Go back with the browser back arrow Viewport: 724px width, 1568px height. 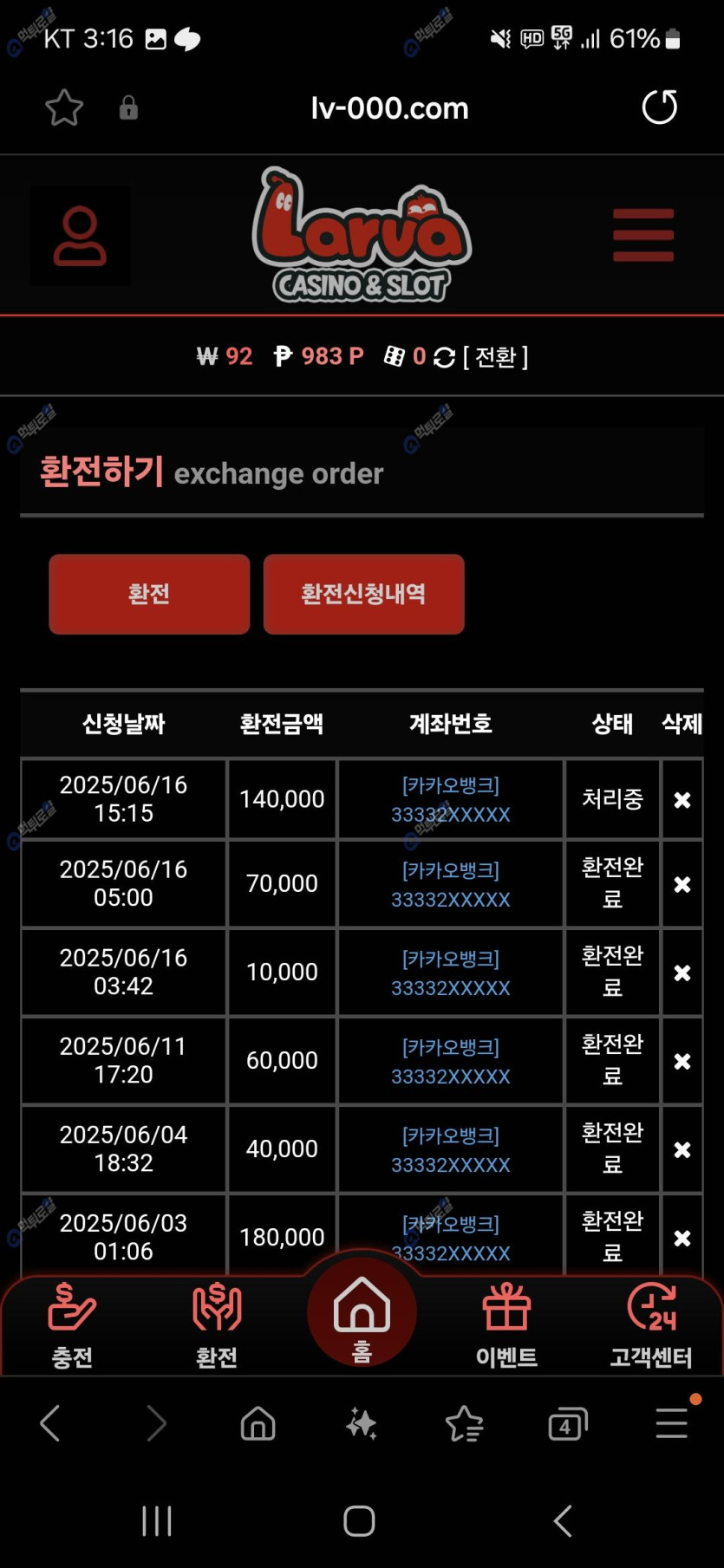(50, 1424)
